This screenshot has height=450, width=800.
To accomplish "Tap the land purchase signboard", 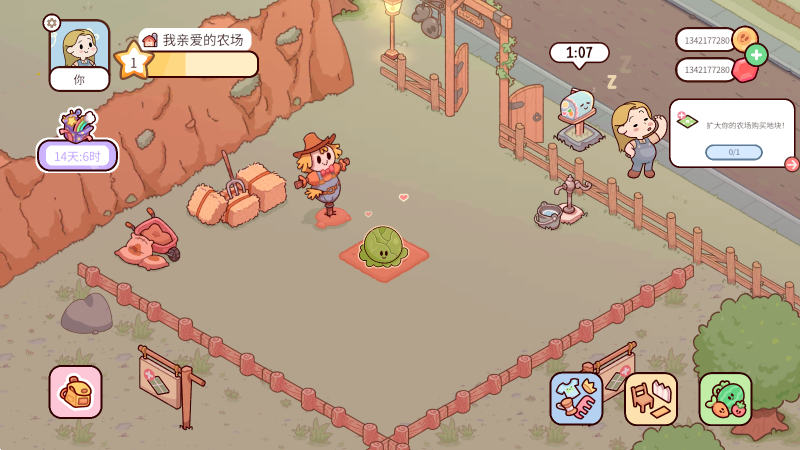I will click(x=165, y=381).
